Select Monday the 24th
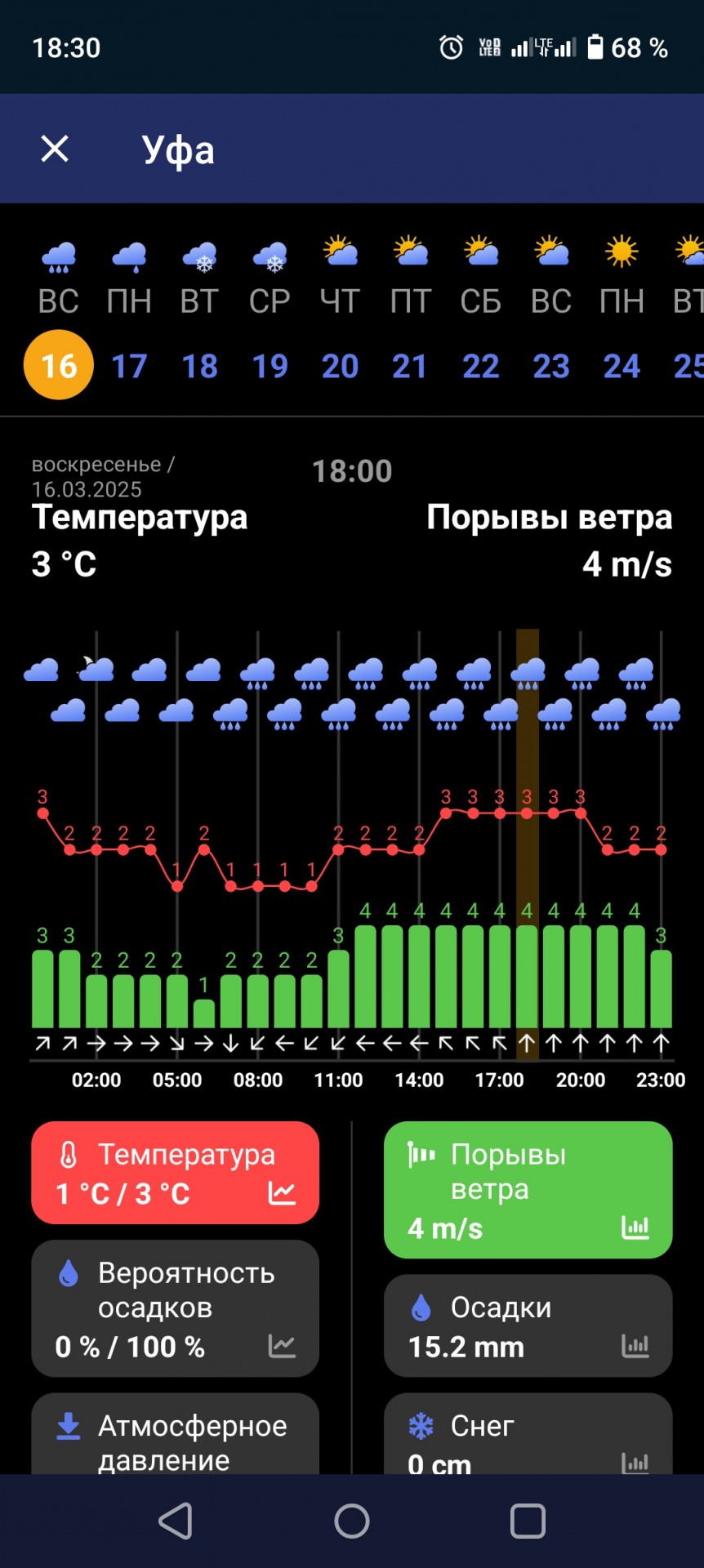The height and width of the screenshot is (1568, 704). click(622, 318)
